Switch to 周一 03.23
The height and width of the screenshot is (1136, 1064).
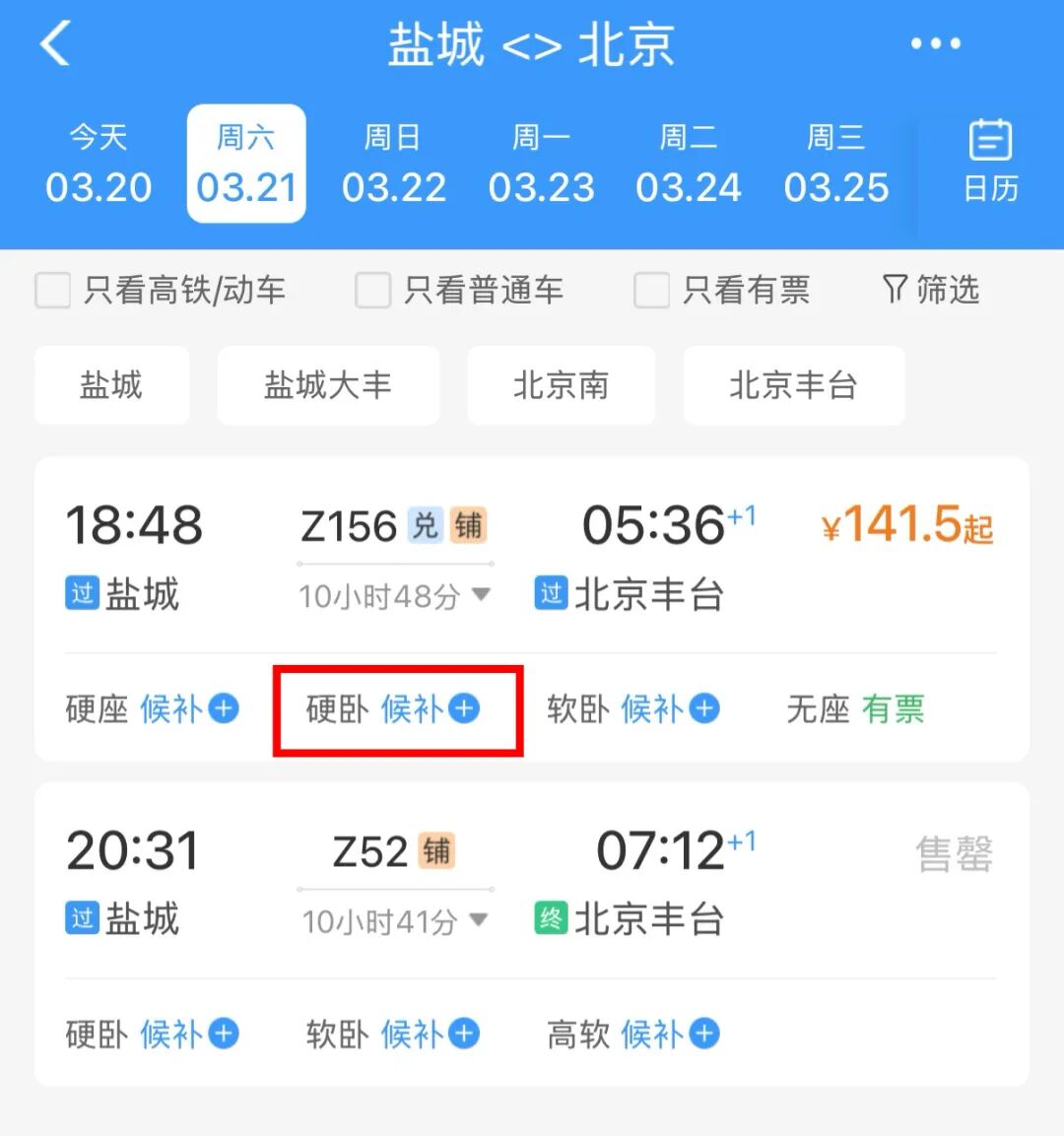point(541,164)
